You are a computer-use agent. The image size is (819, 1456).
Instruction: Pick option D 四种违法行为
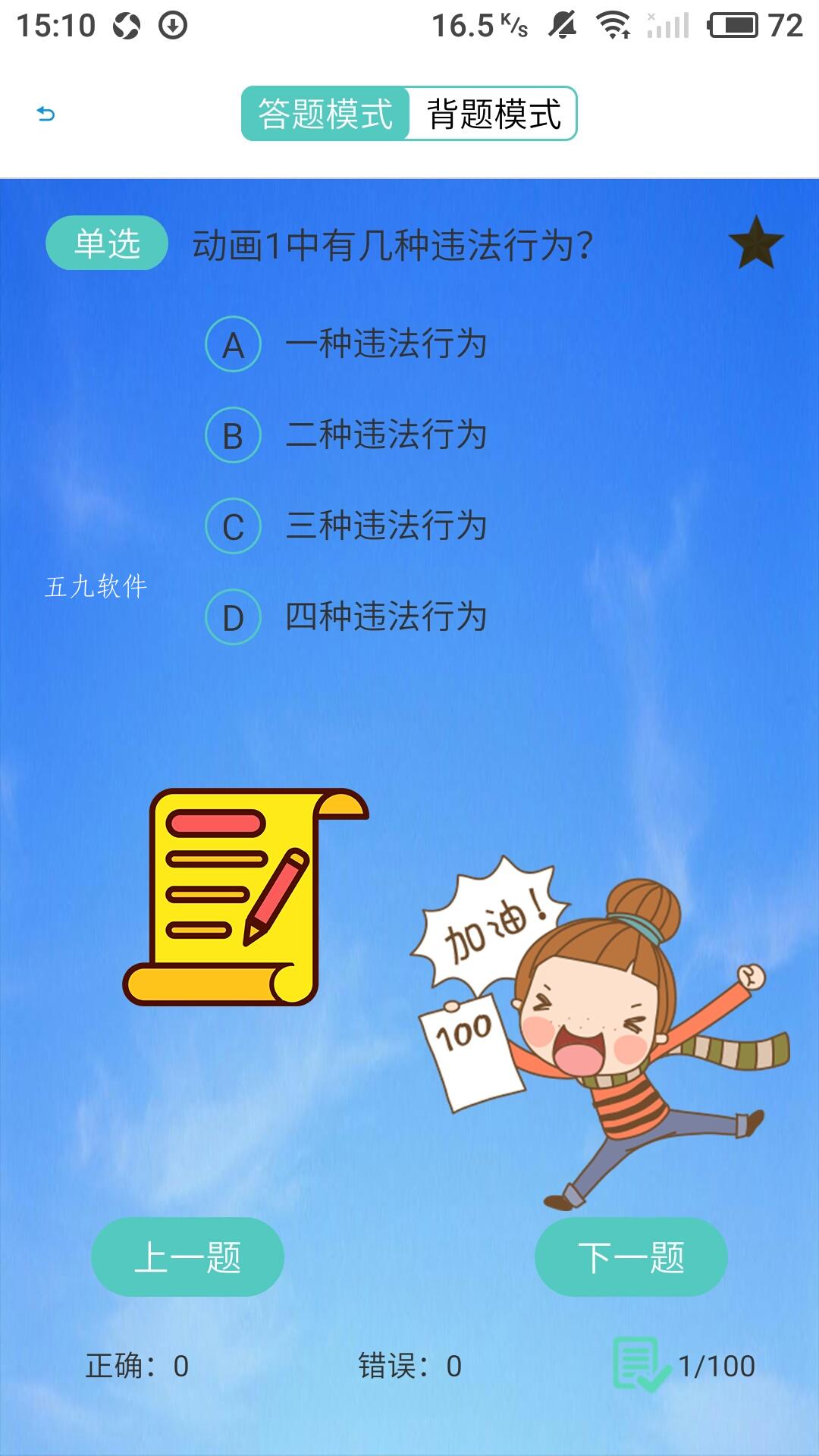347,617
